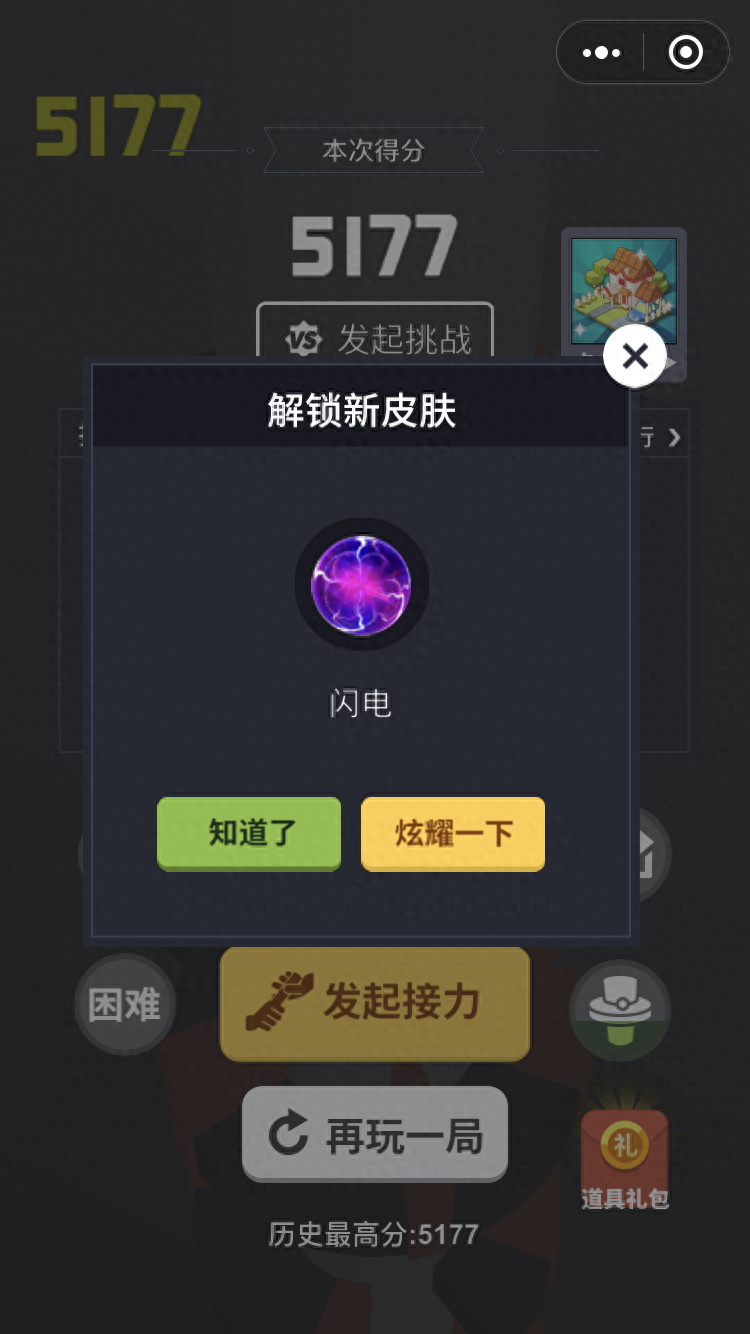Close the mini program via the circle icon
This screenshot has width=750, height=1334.
[x=685, y=53]
